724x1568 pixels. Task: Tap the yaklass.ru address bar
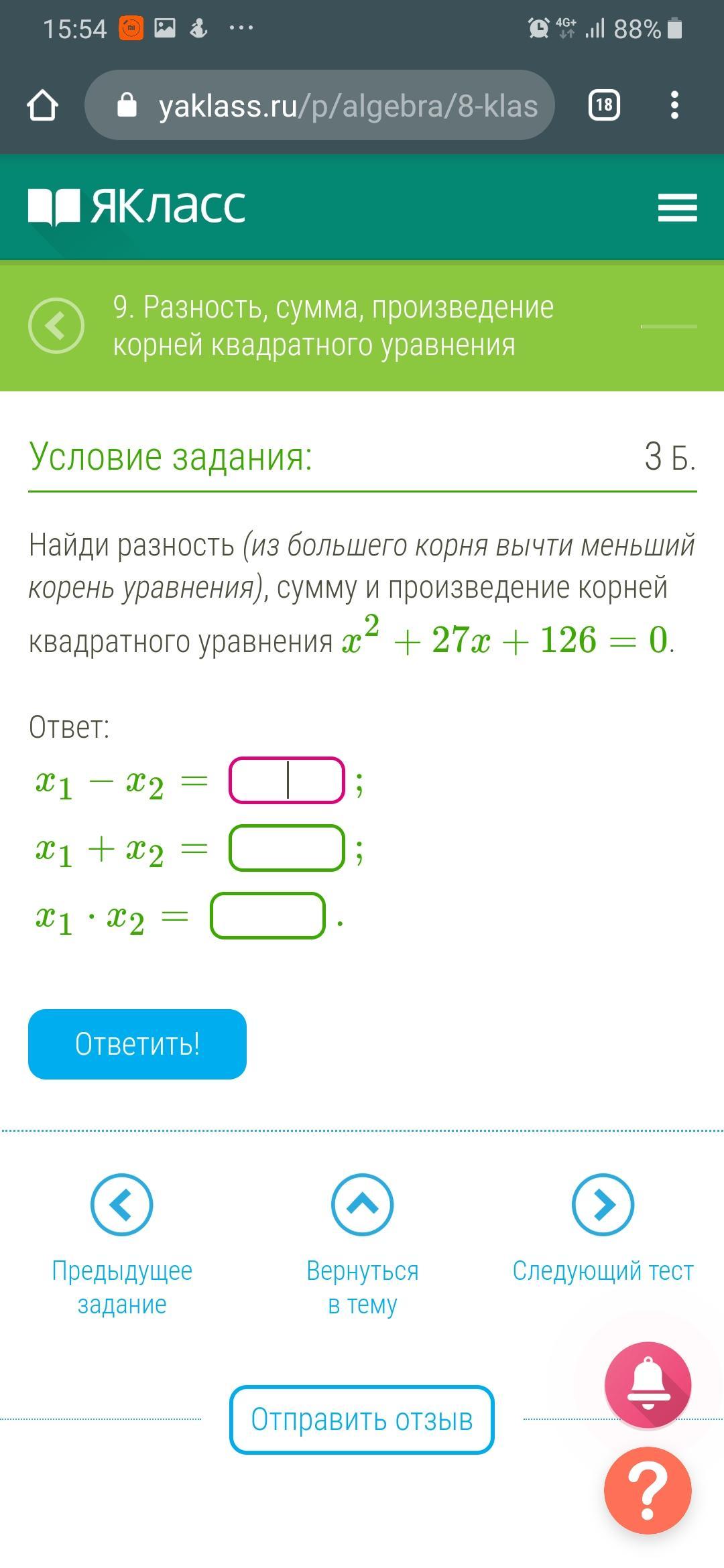pos(320,105)
